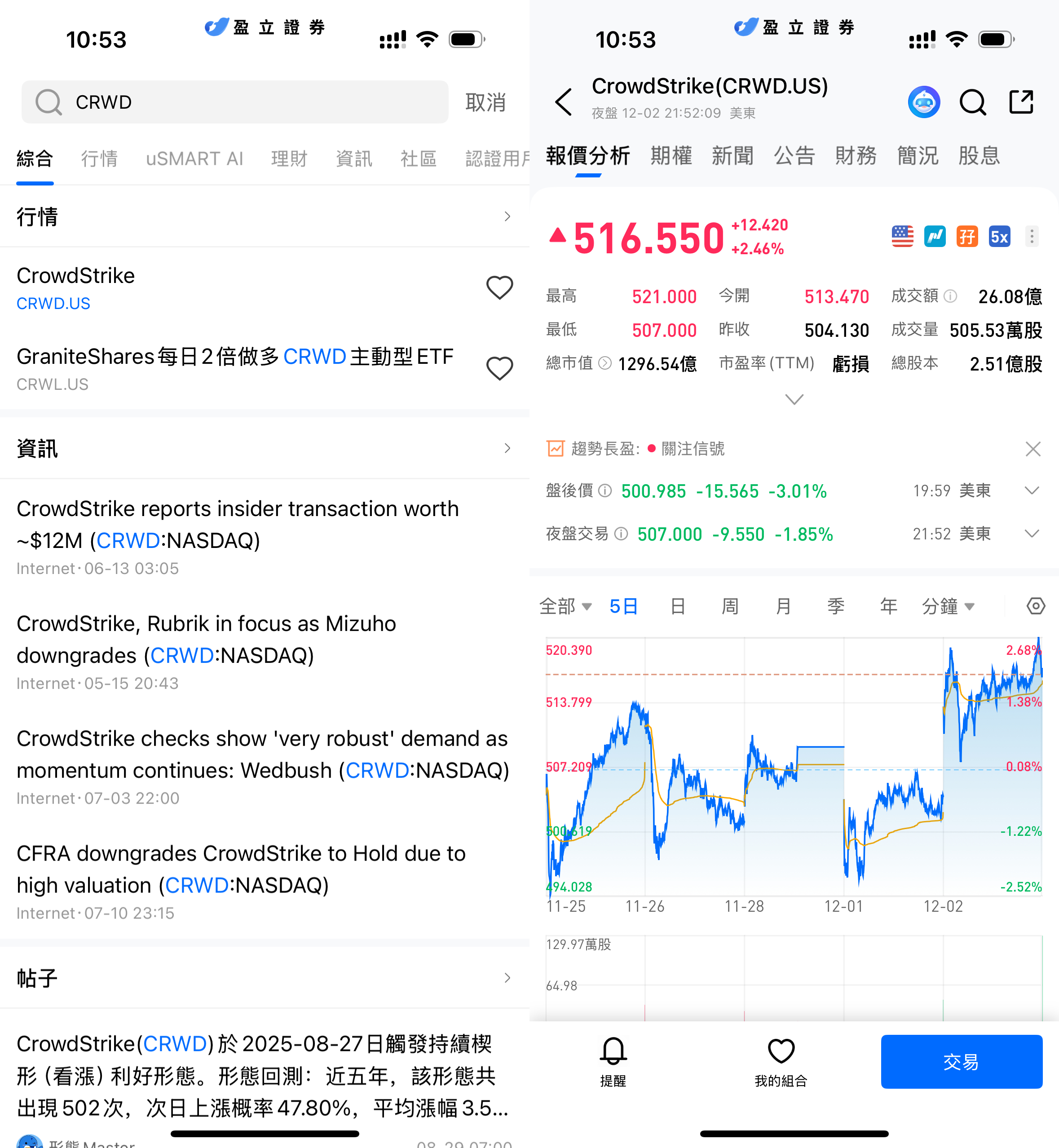This screenshot has height=1148, width=1059.
Task: Open the AI assistant robot icon
Action: [x=924, y=102]
